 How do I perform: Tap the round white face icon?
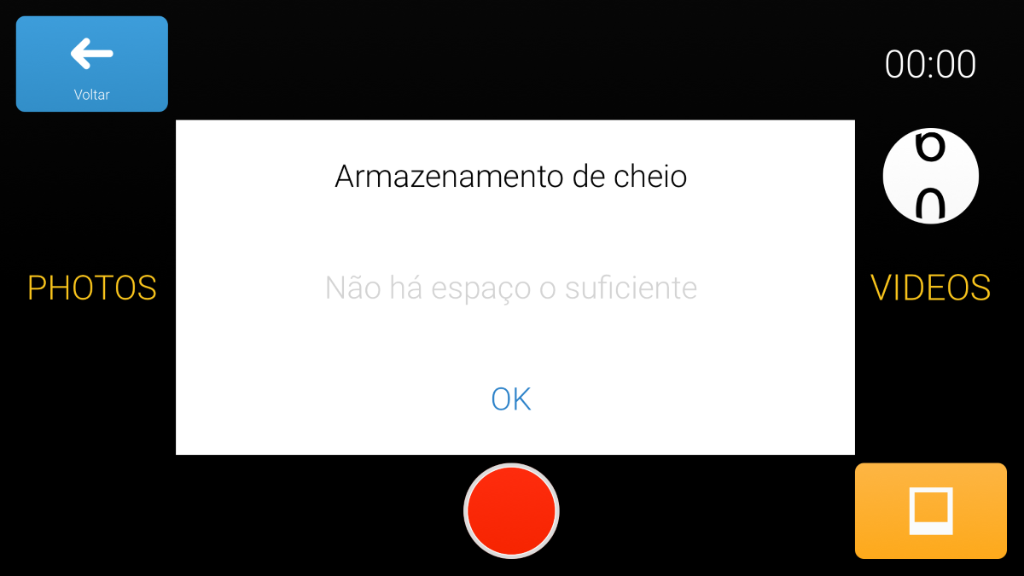(x=930, y=176)
